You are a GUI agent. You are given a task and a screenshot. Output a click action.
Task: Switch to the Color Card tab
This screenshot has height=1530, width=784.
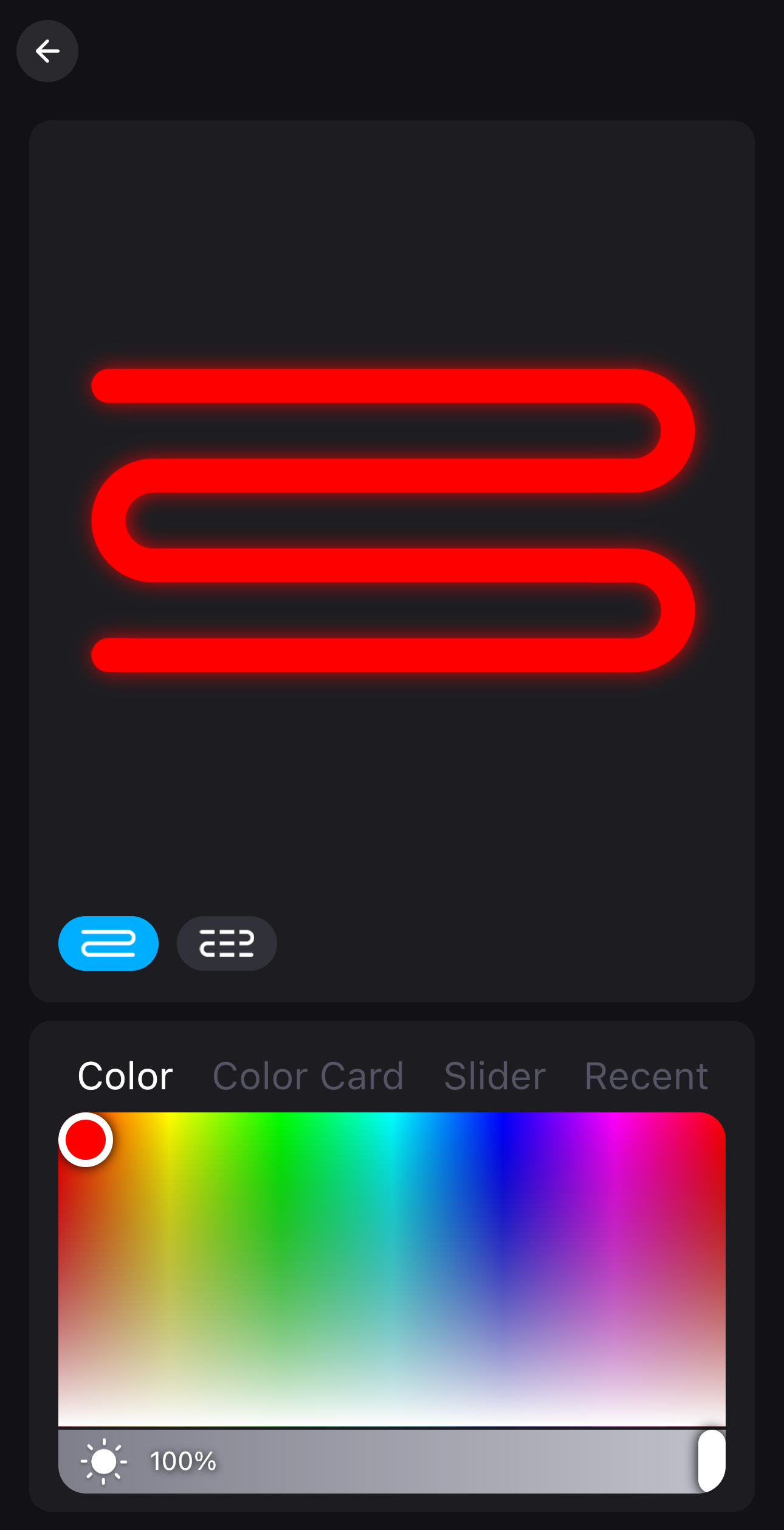pyautogui.click(x=308, y=1076)
